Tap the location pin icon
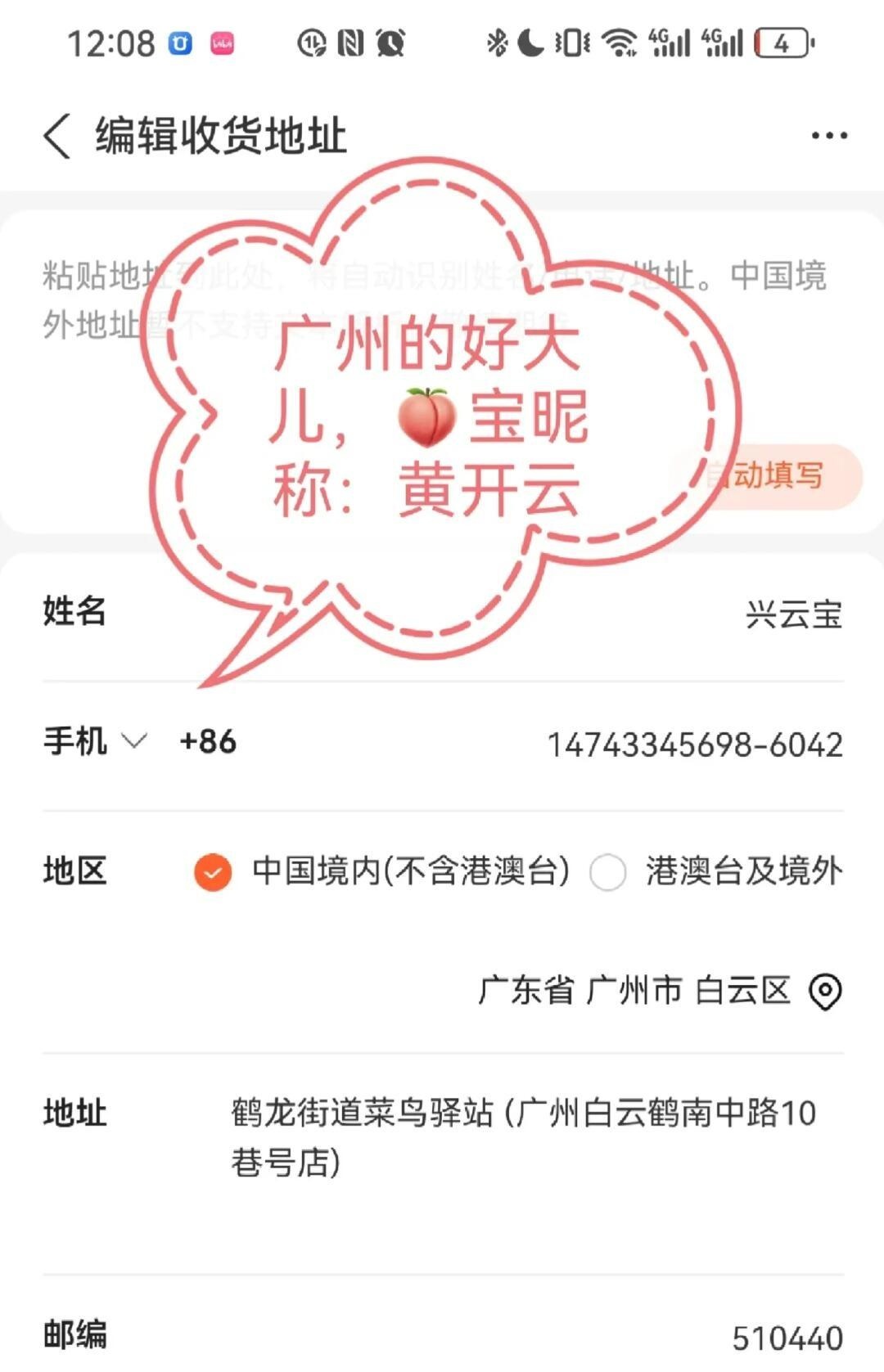 [825, 992]
